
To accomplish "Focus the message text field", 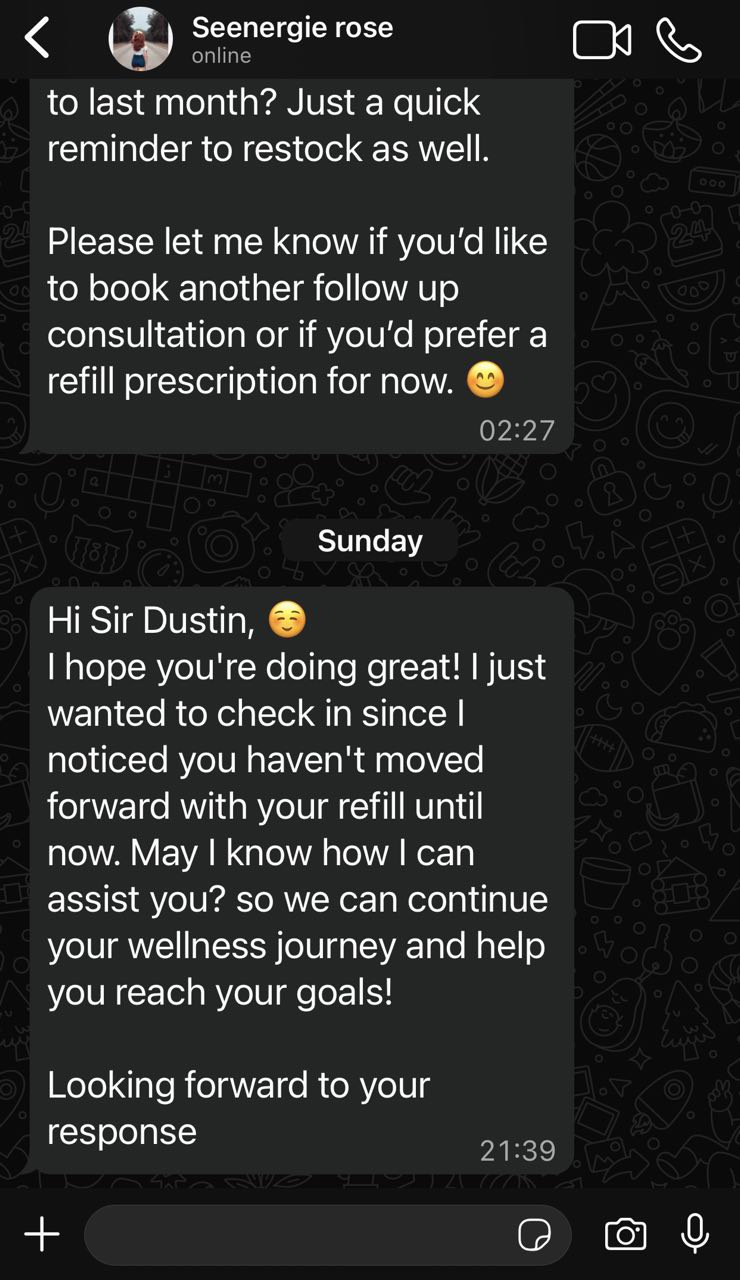I will click(x=300, y=1235).
